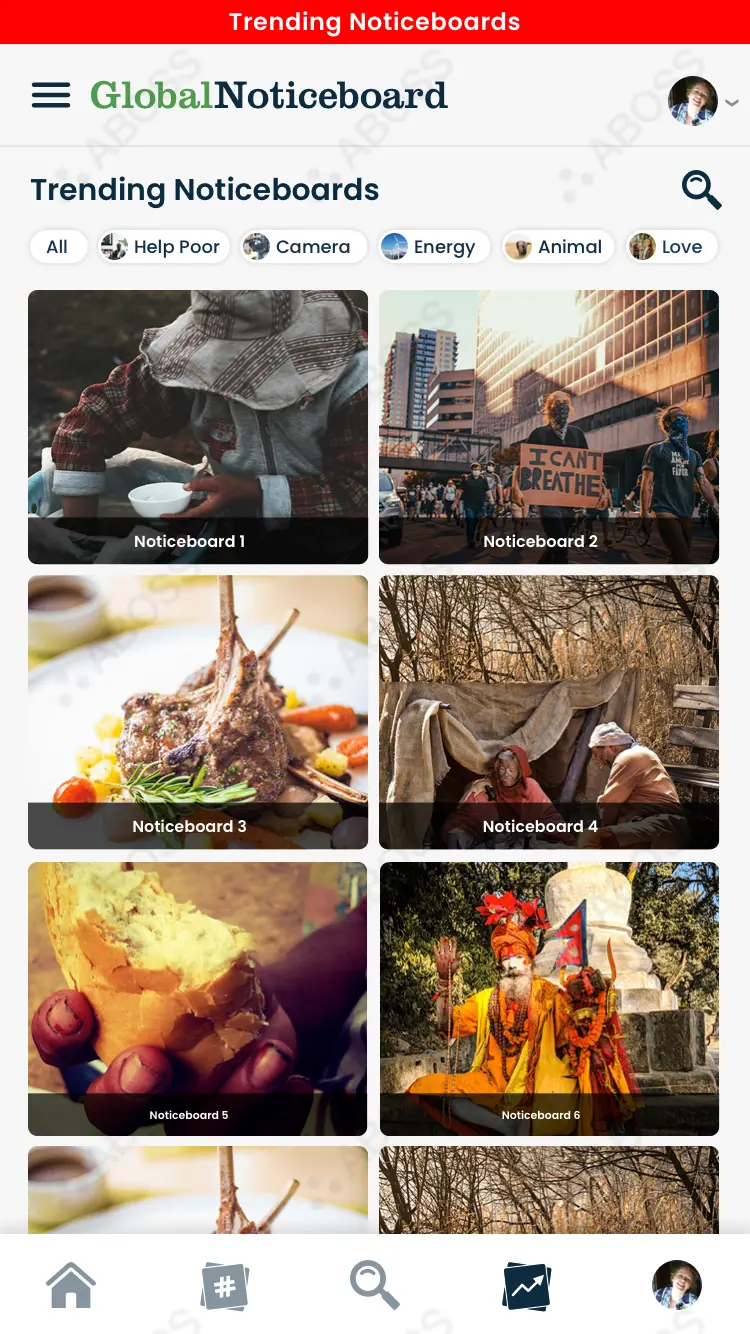Enable the Help Poor category filter
The image size is (750, 1334).
(x=163, y=246)
